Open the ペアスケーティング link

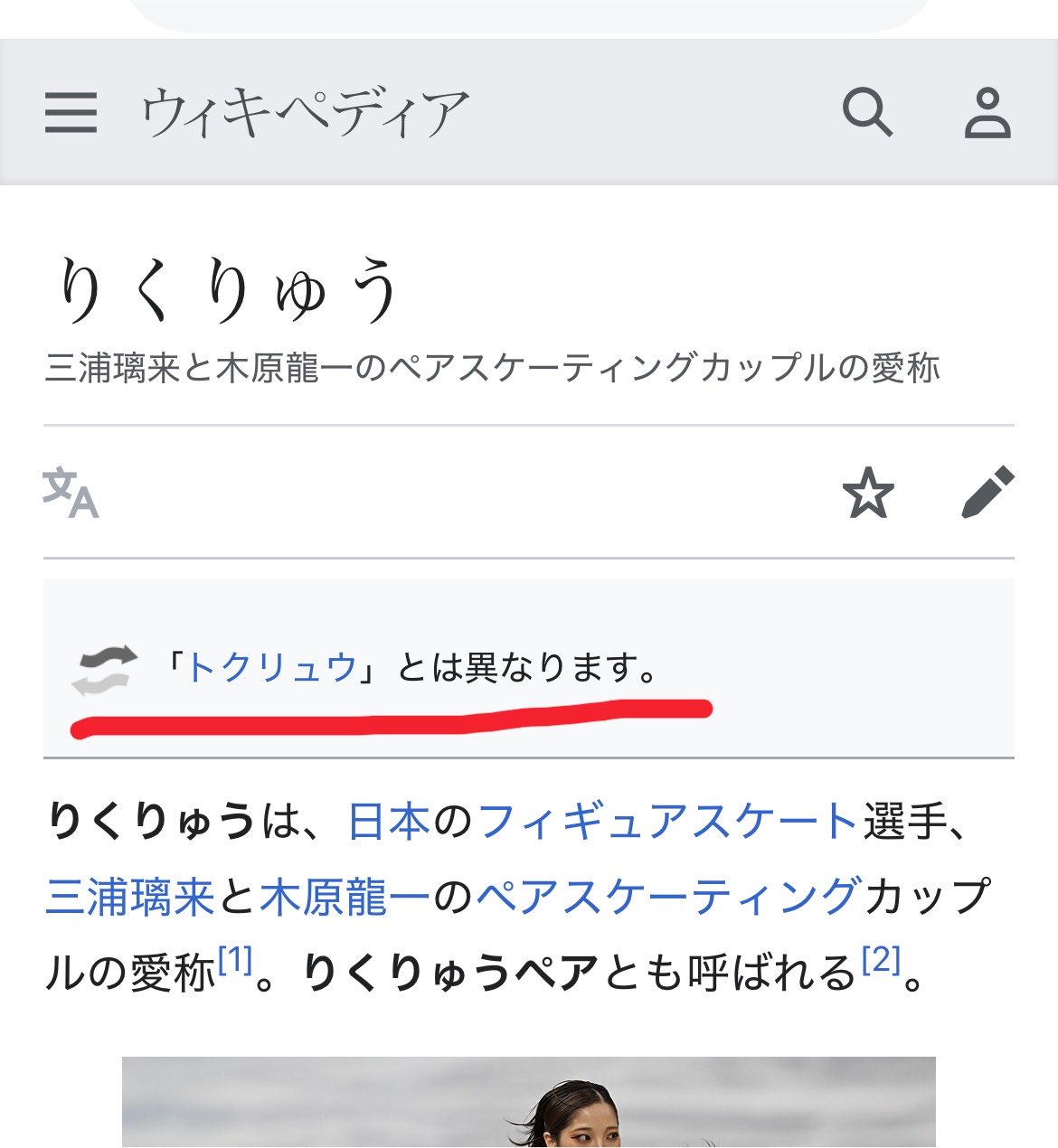[x=668, y=897]
